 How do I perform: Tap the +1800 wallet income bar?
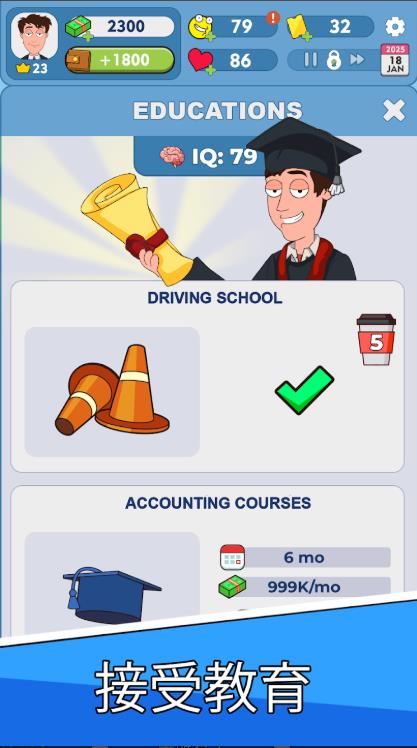120,60
